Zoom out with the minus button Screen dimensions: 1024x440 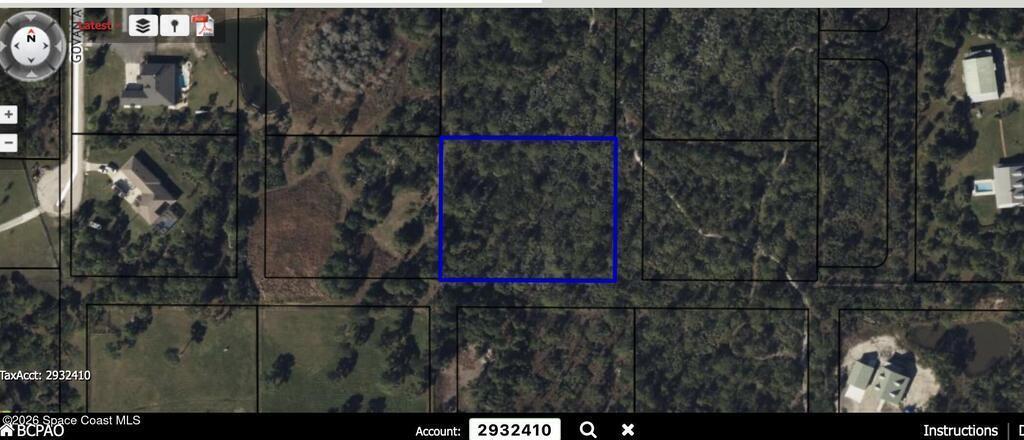(9, 142)
